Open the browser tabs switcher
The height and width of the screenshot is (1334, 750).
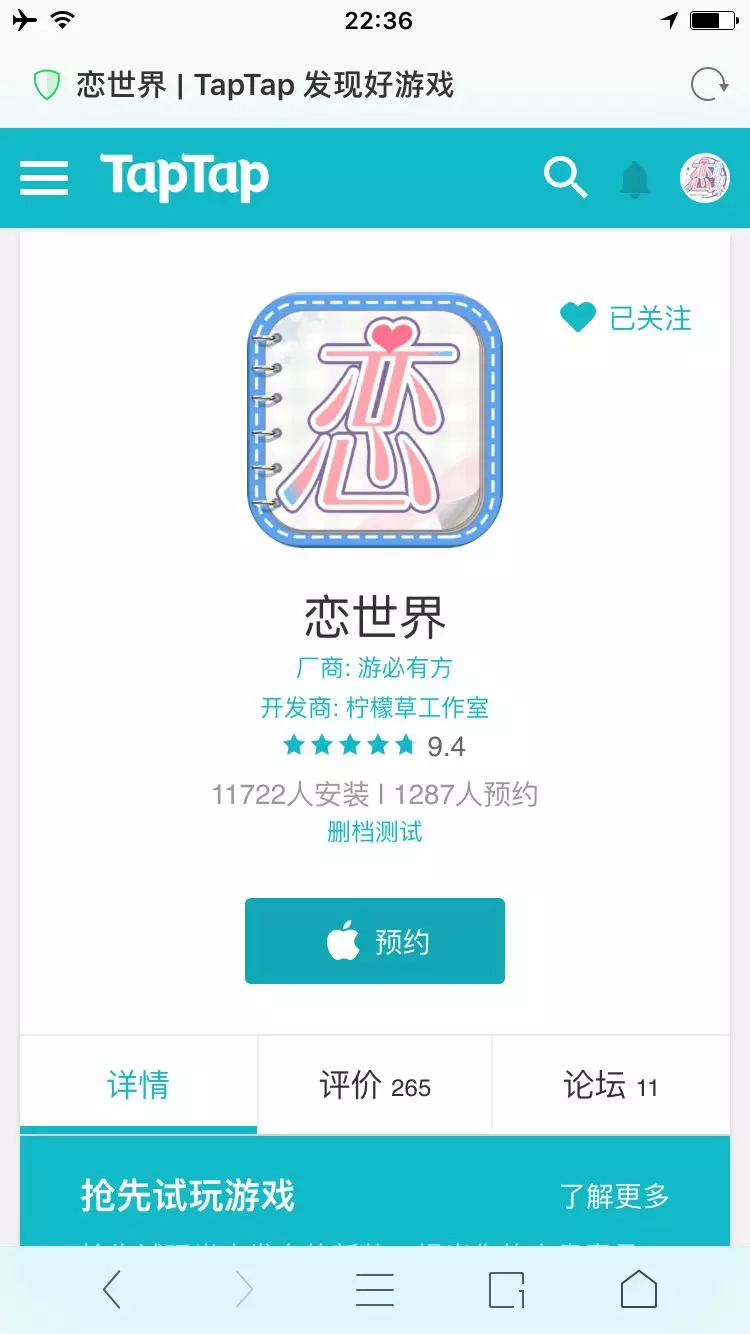507,1290
